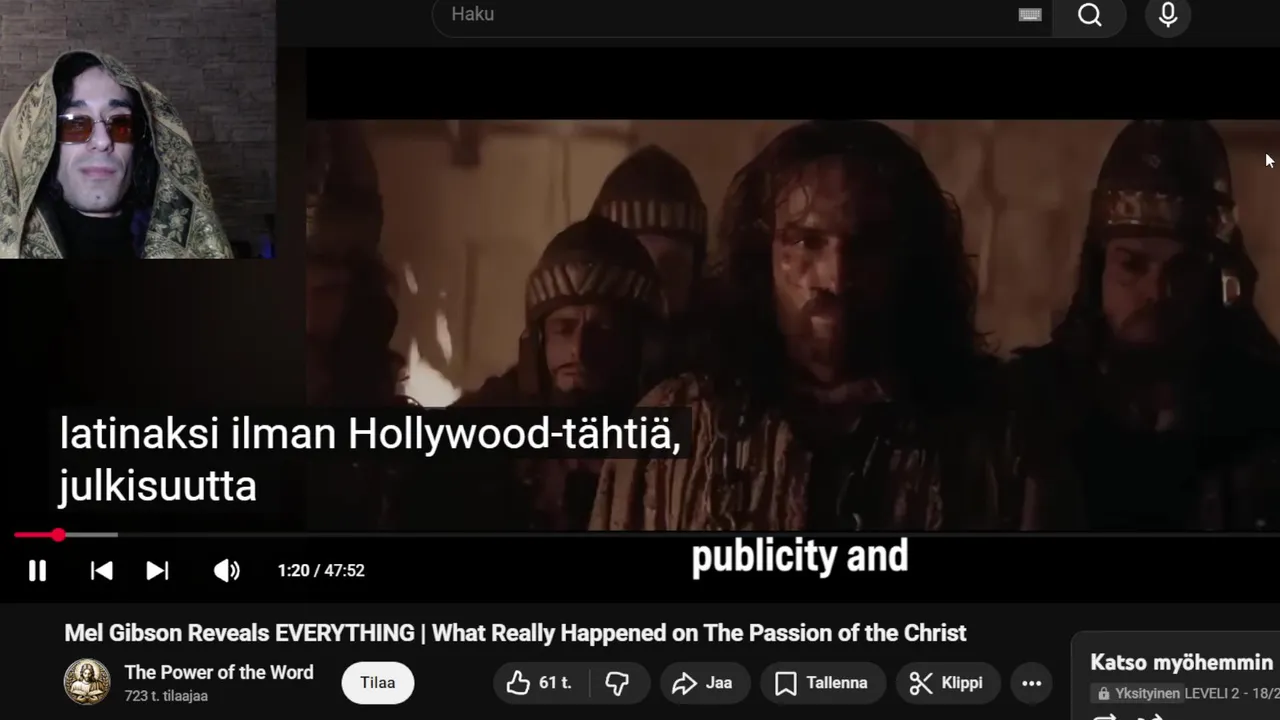This screenshot has width=1280, height=720.
Task: Go to the previous video
Action: tap(101, 570)
